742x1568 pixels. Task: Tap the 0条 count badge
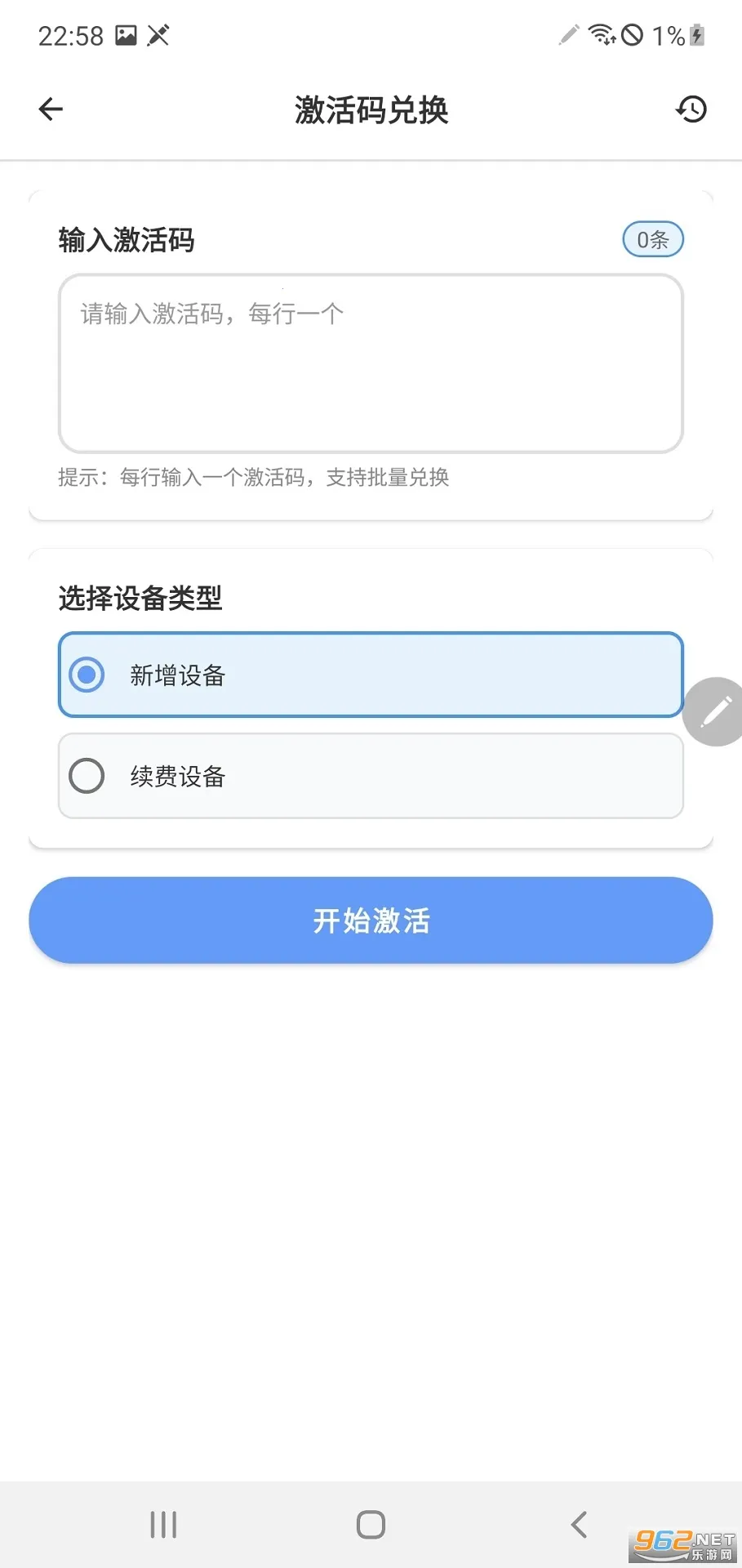[x=652, y=239]
